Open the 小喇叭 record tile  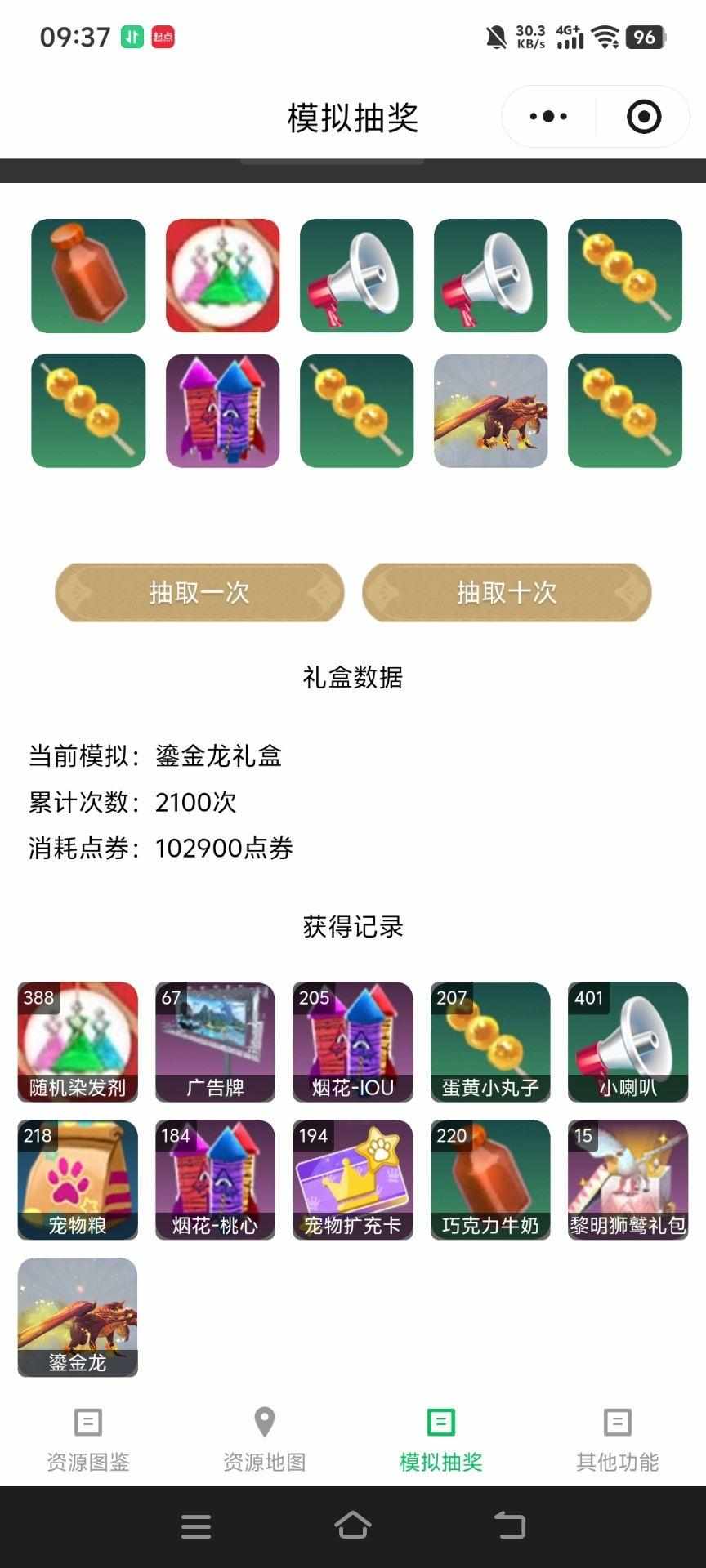[x=628, y=1042]
